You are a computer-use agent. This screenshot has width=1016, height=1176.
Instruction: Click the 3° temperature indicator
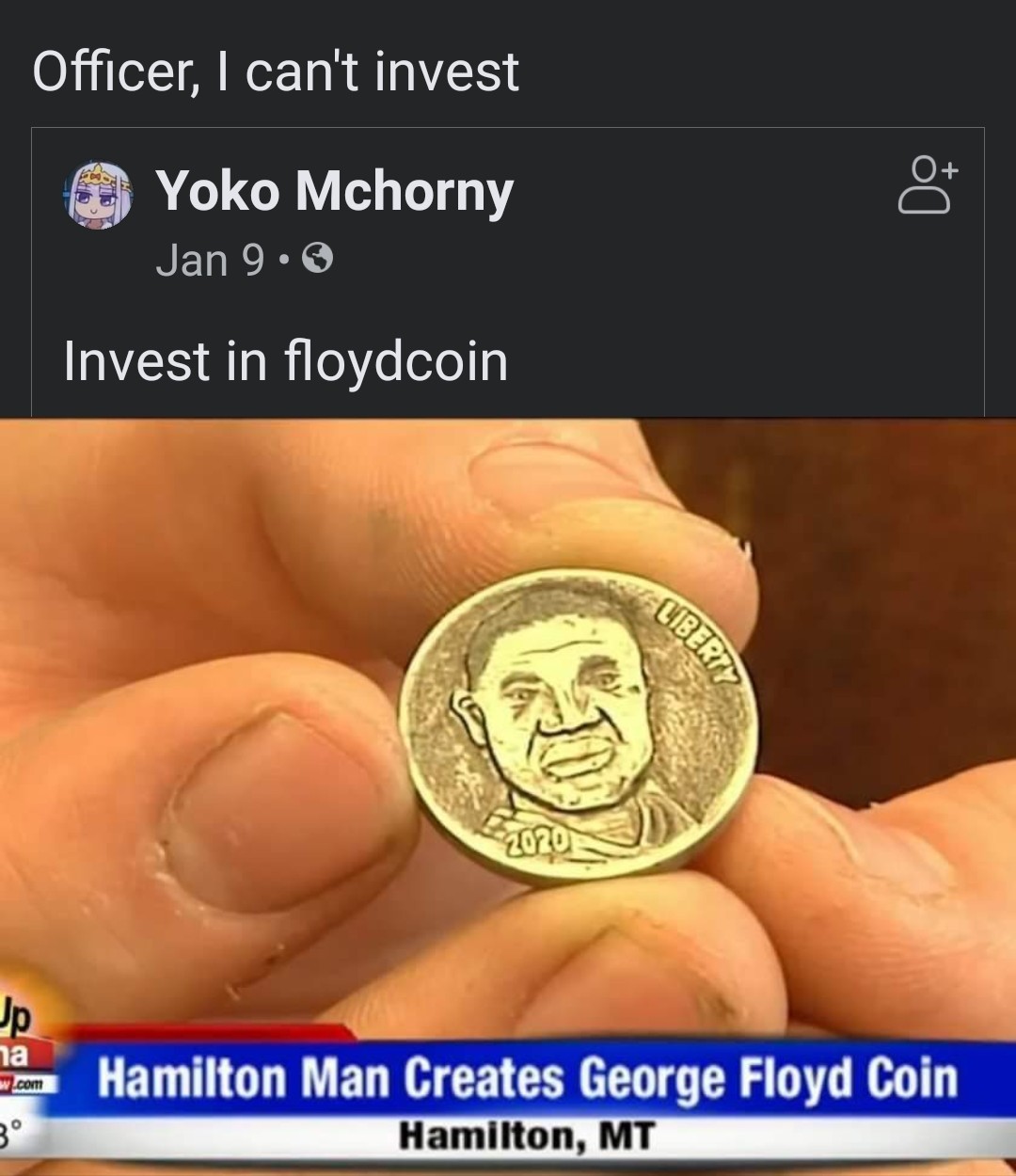click(x=9, y=1129)
